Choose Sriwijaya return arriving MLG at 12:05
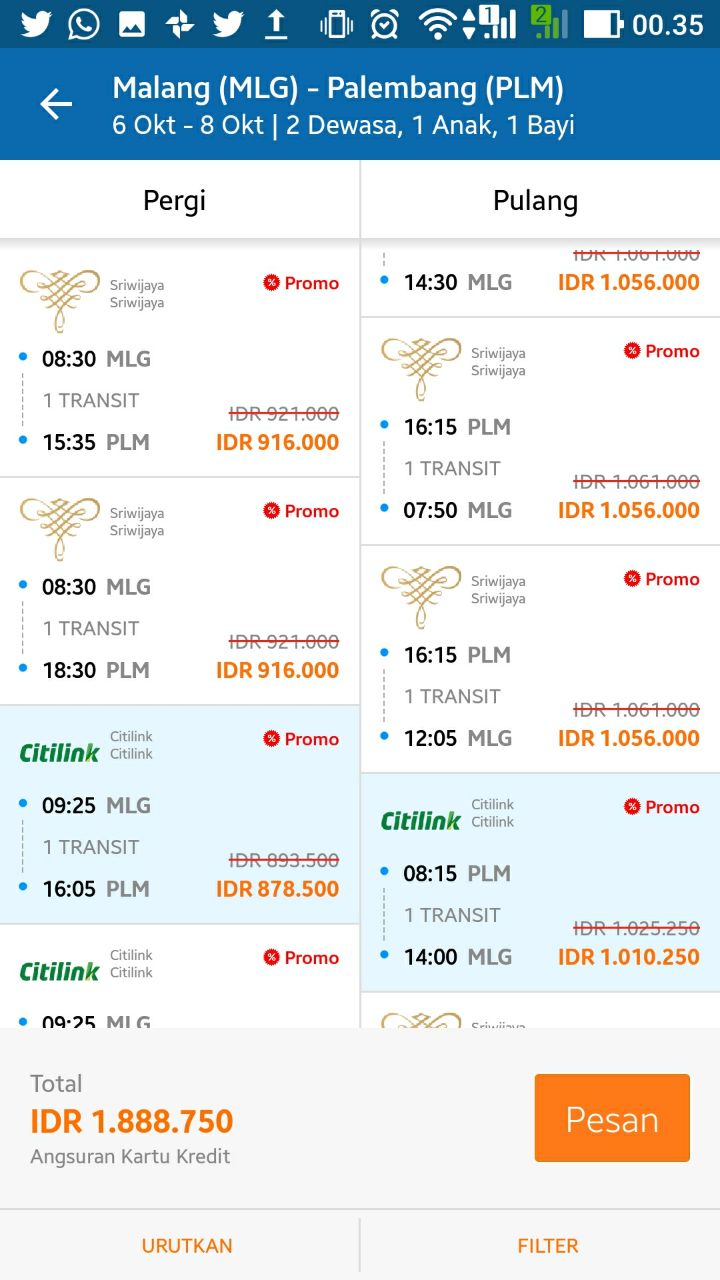The height and width of the screenshot is (1280, 720). coord(540,660)
